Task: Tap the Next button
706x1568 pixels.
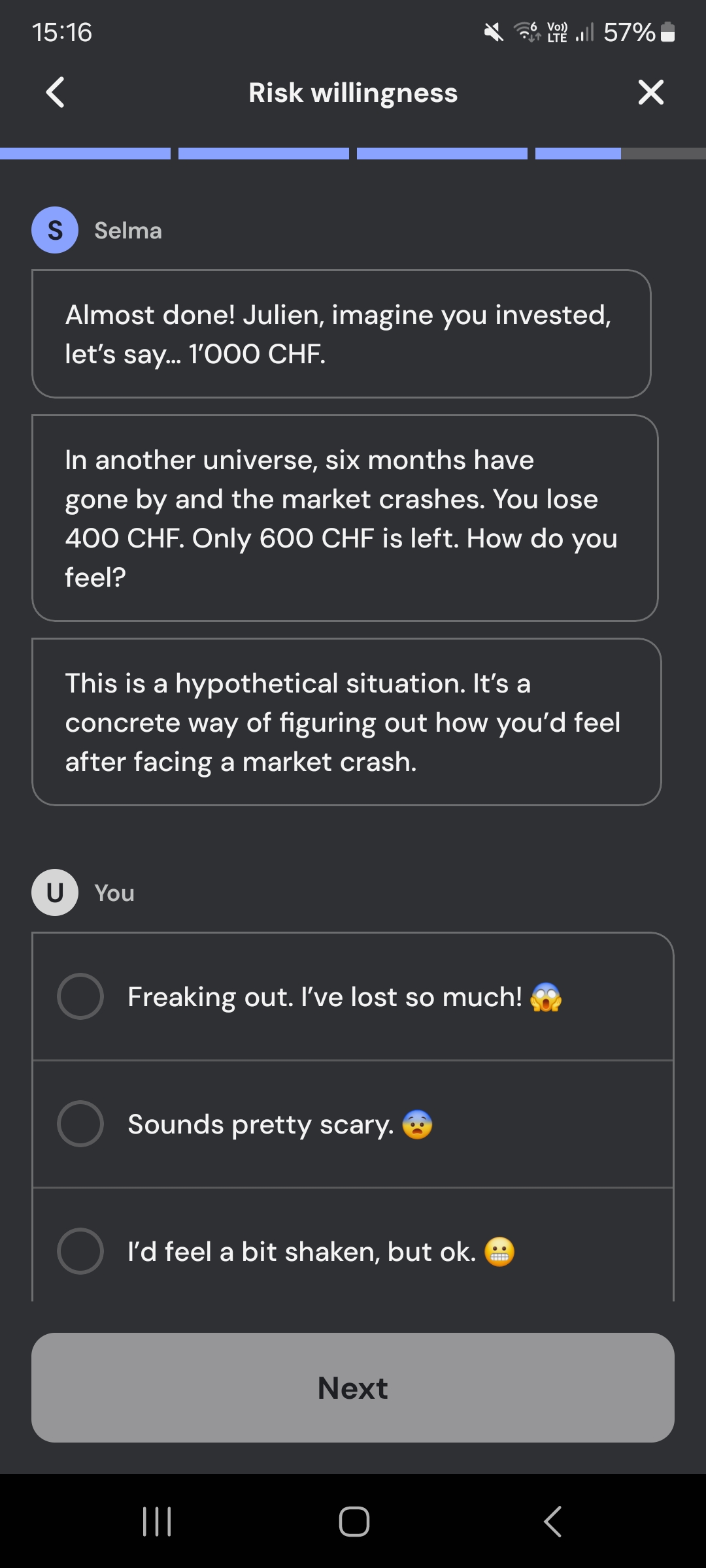Action: 353,1388
